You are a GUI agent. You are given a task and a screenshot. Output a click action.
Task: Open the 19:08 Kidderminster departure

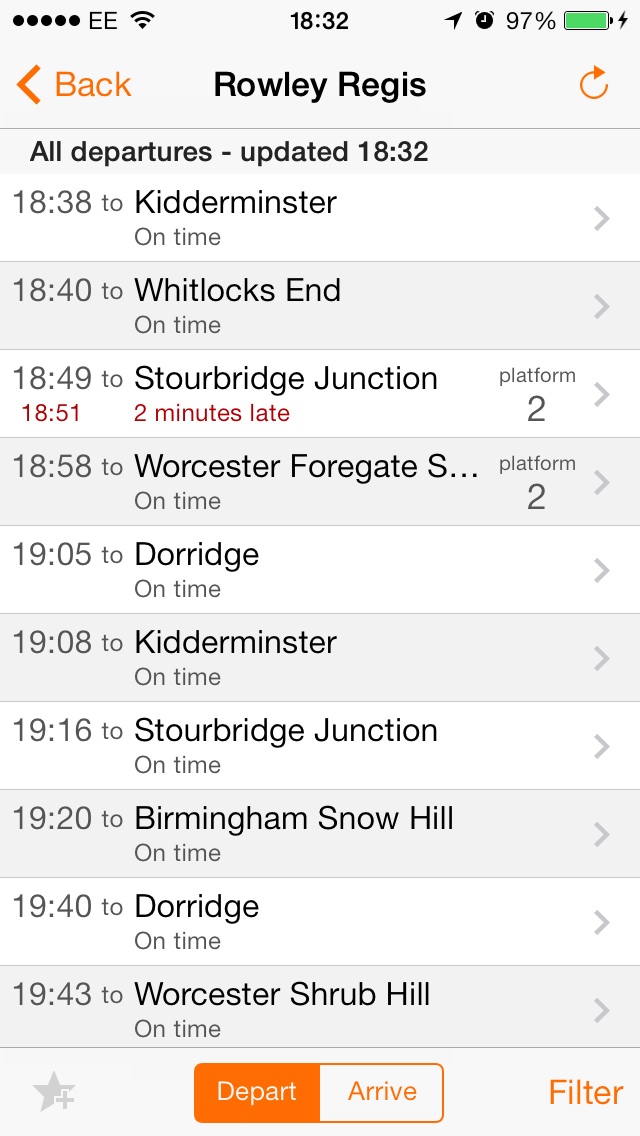point(320,658)
